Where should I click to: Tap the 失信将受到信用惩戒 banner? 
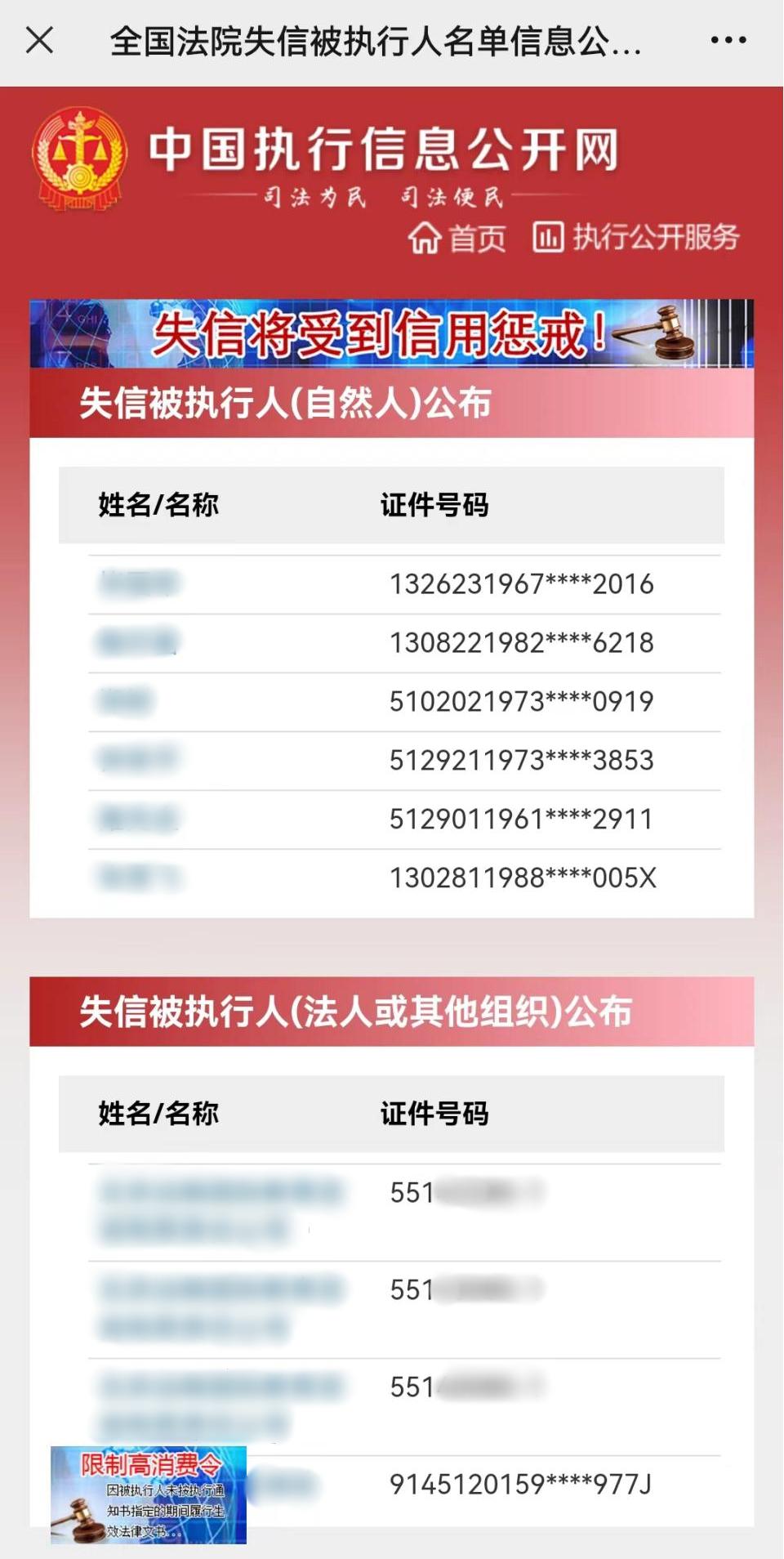coord(391,333)
